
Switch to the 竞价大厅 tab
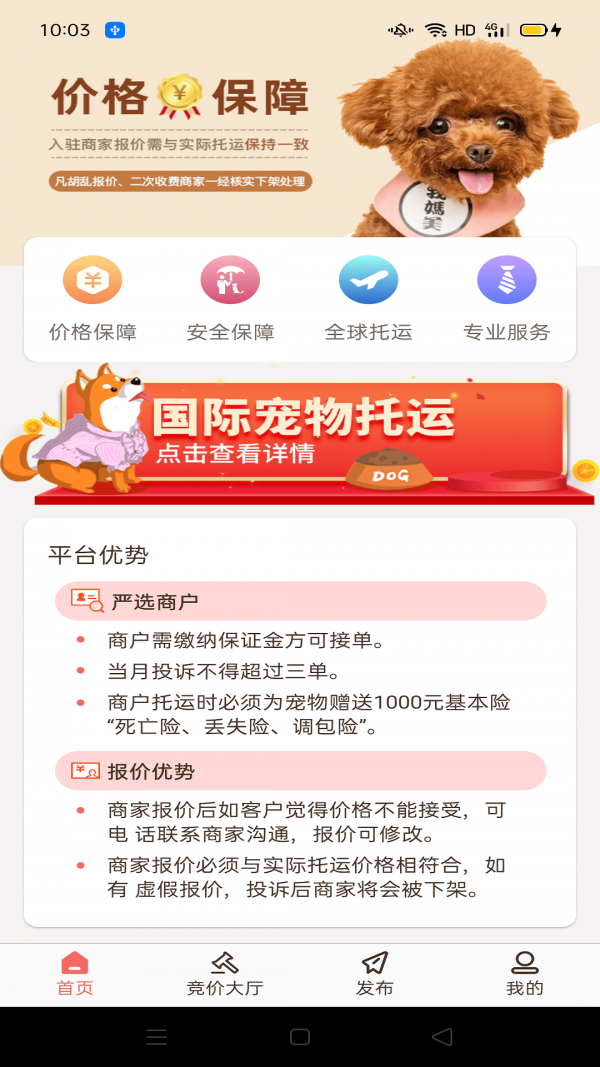(x=225, y=974)
